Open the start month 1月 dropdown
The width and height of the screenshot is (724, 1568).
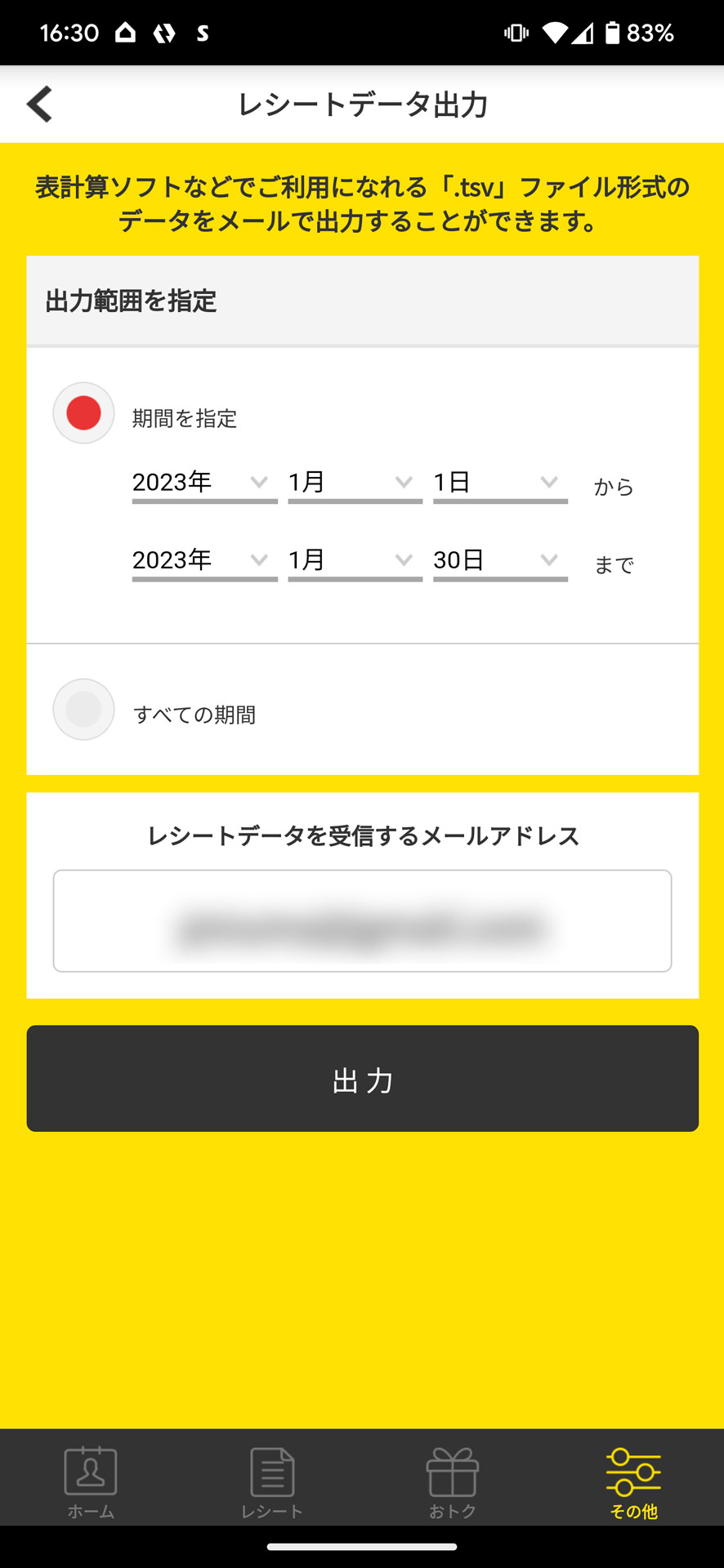click(x=354, y=483)
